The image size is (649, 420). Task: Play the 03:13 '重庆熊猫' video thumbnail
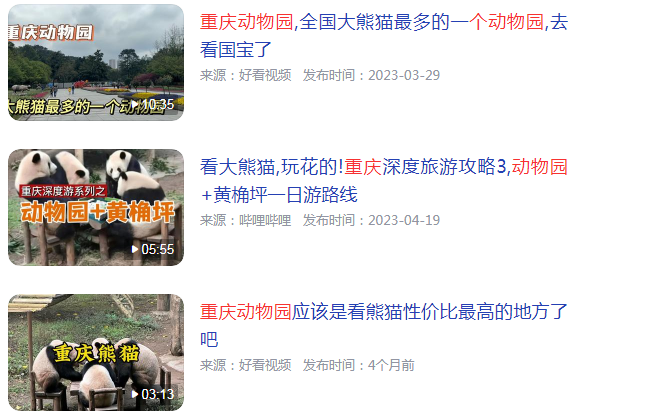[x=96, y=352]
